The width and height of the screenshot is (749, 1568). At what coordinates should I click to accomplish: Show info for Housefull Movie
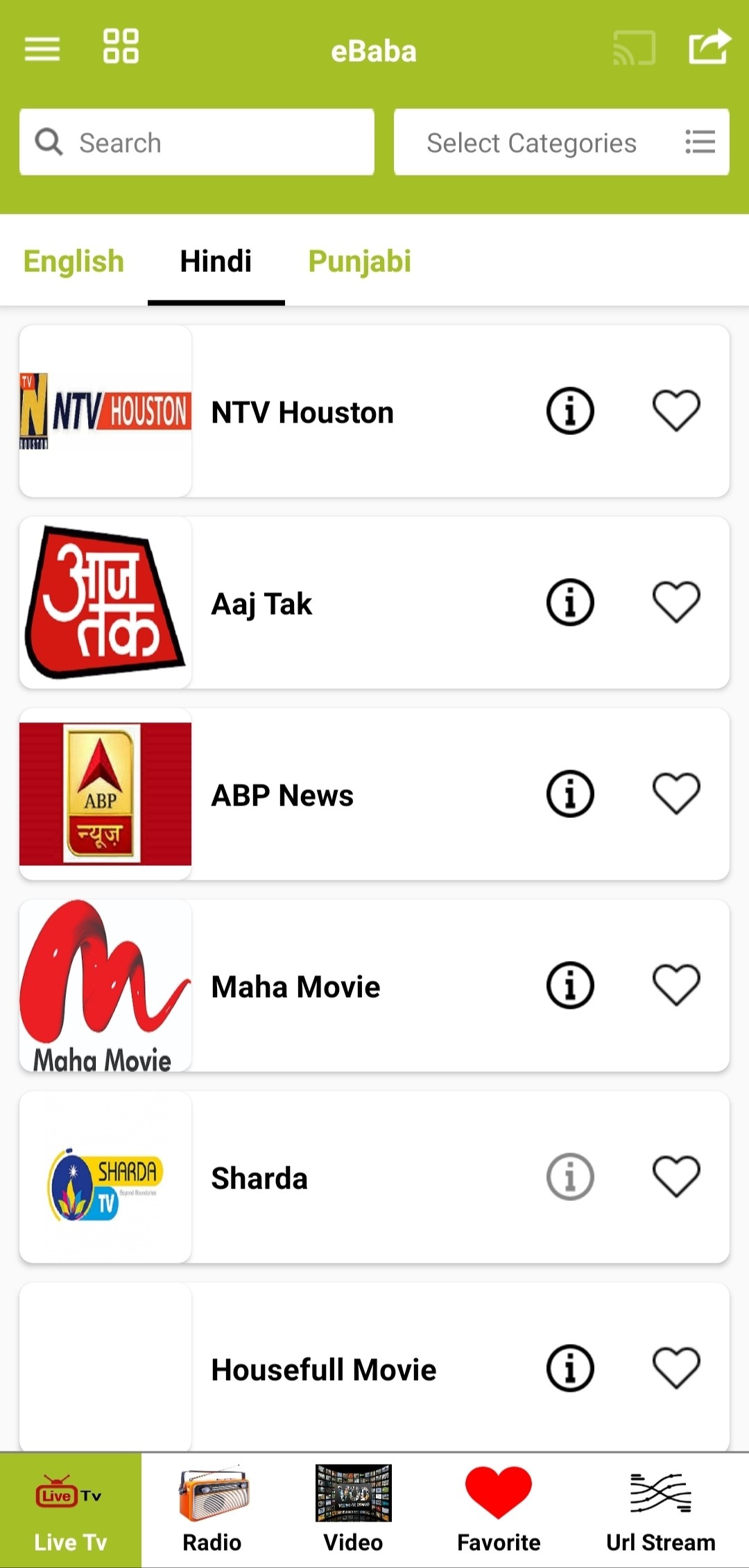point(570,1368)
